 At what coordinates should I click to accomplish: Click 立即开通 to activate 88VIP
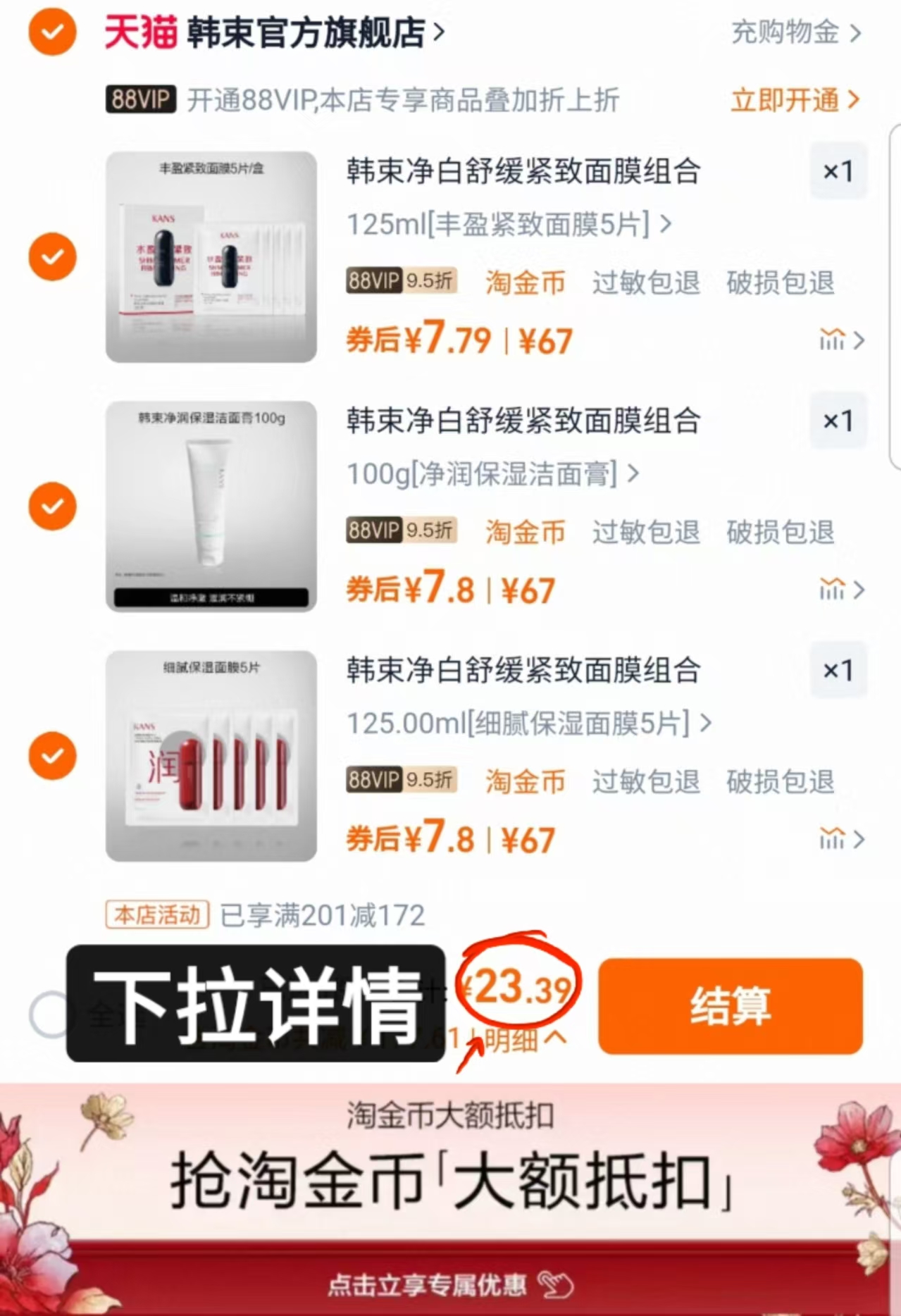pos(784,100)
